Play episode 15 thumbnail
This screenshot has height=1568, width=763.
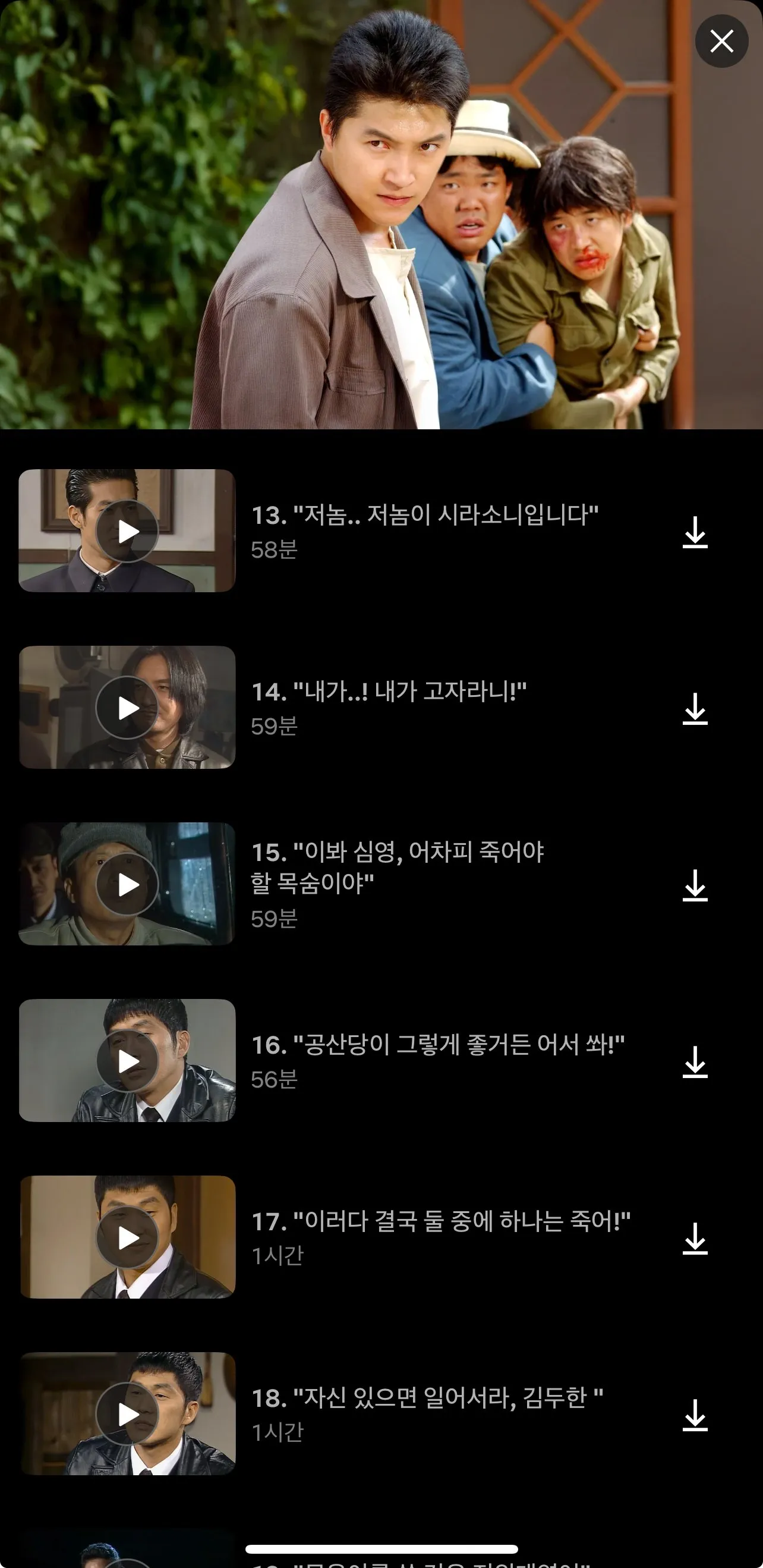[x=127, y=884]
